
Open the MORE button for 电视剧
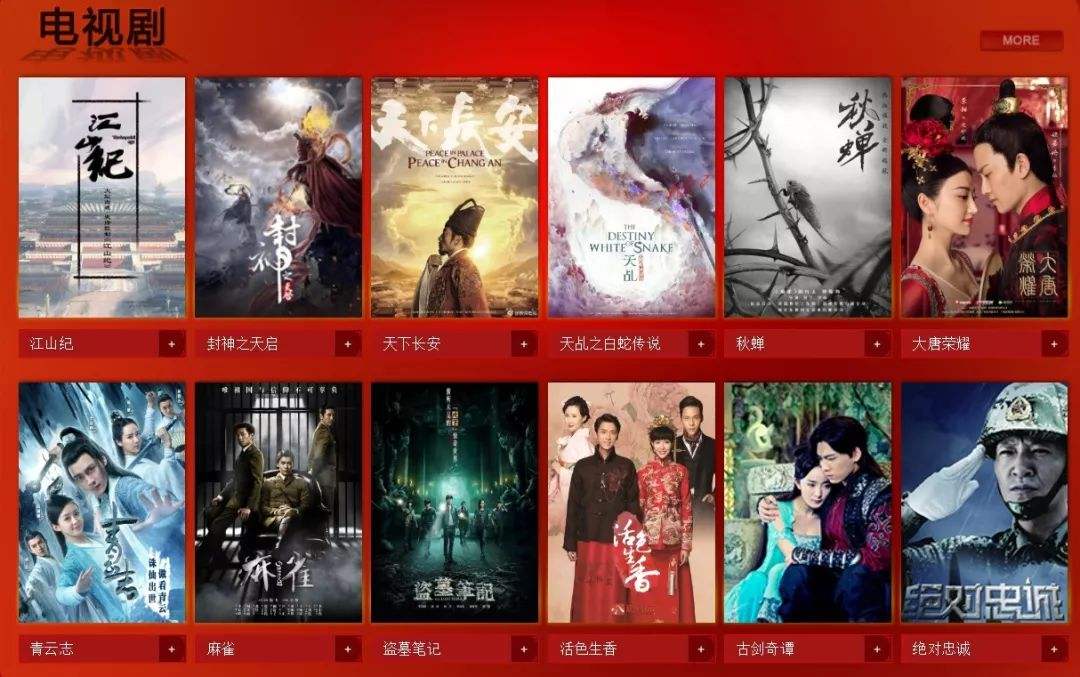click(x=1021, y=40)
